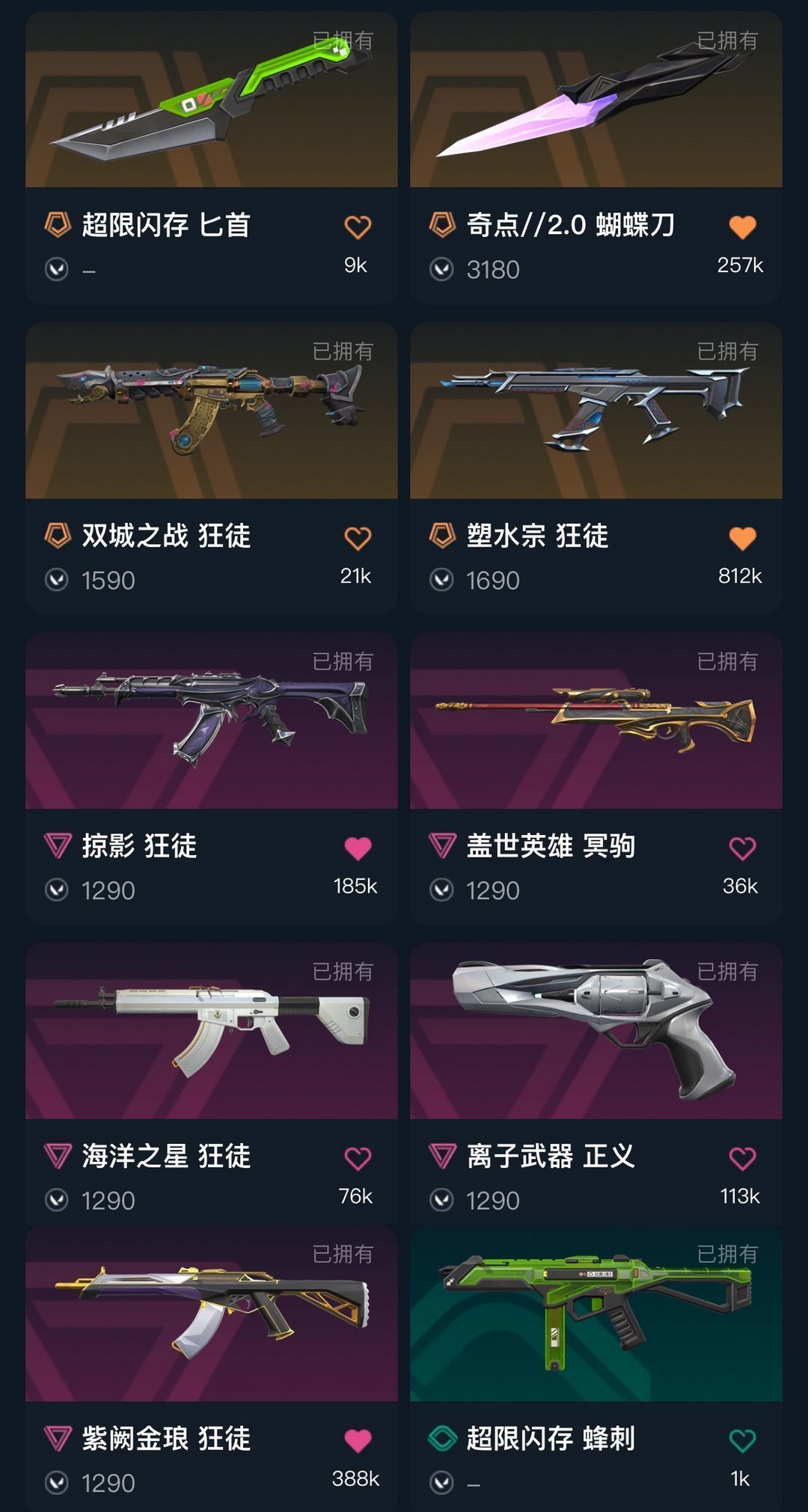Screen dimensions: 808x1512
Task: Open the 盖世英雄 冥驹 skin card
Action: (x=596, y=779)
